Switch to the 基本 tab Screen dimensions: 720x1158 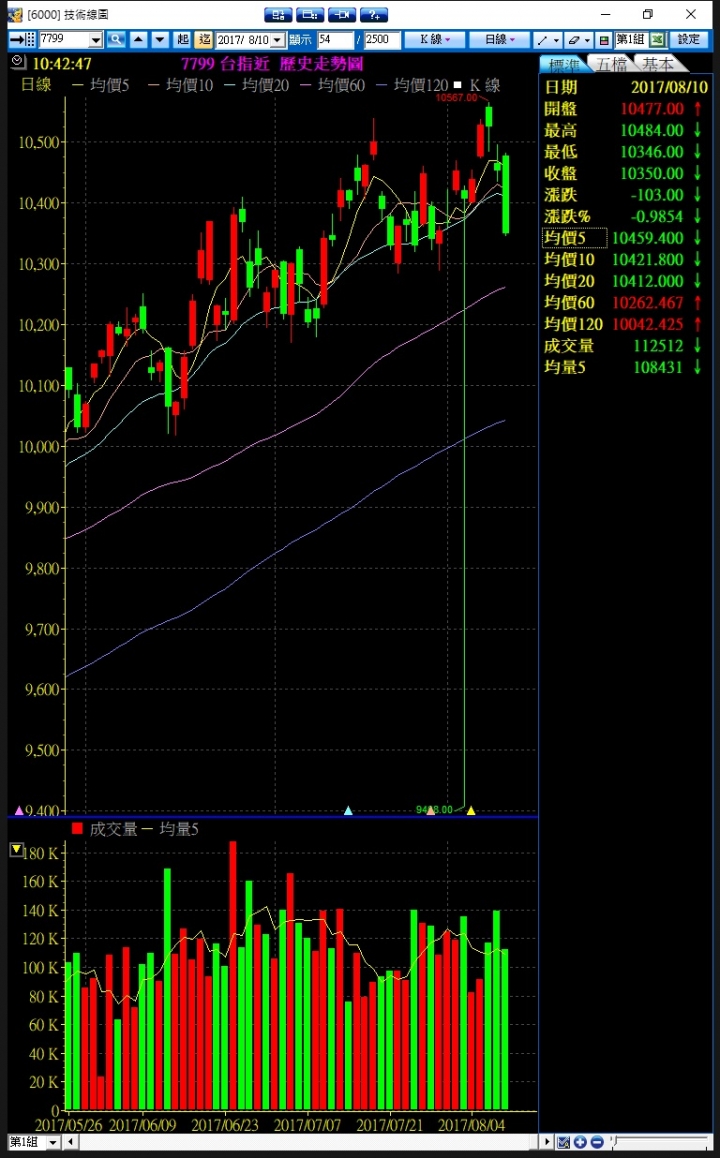(657, 64)
